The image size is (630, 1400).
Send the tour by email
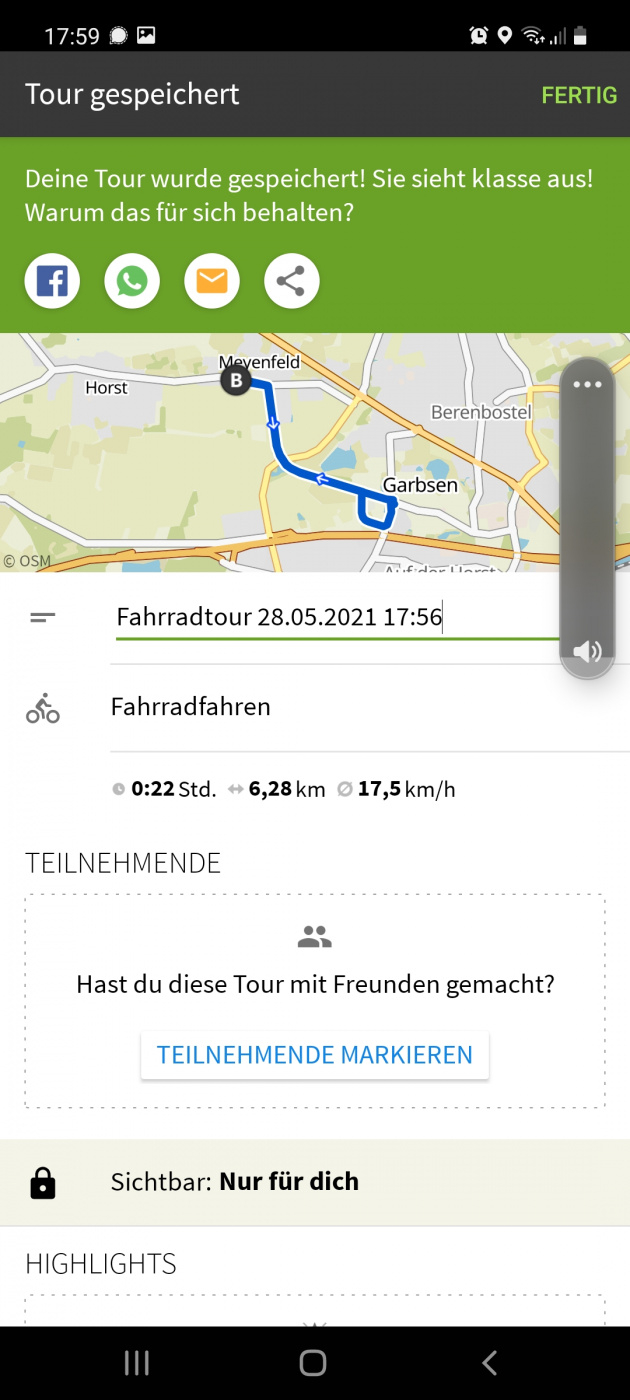point(212,282)
